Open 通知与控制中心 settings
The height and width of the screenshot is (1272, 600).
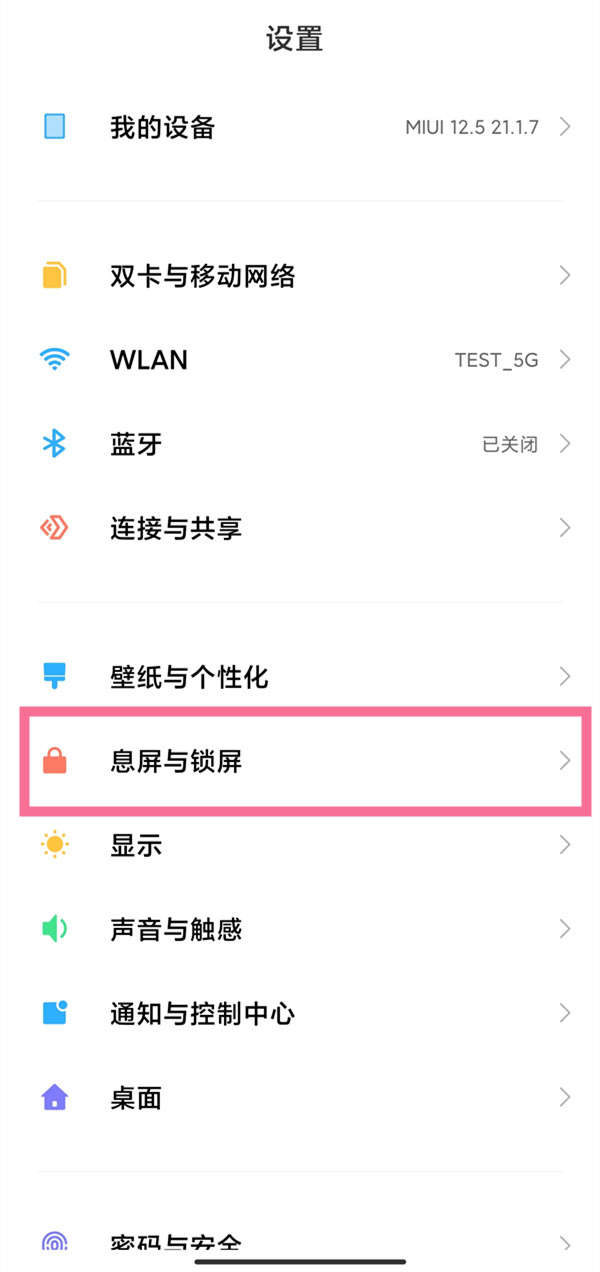coord(300,1013)
